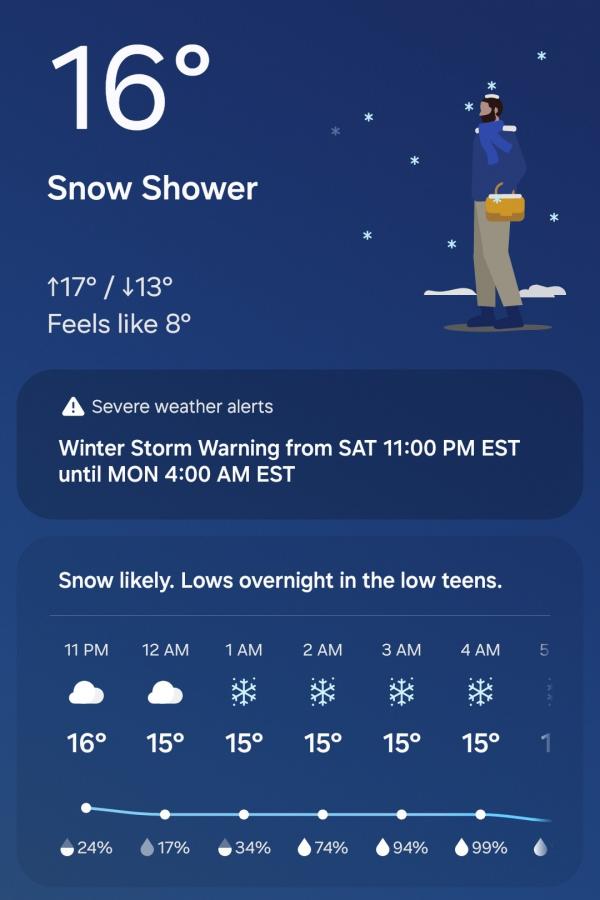Viewport: 600px width, 900px height.
Task: Open the hourly forecast card
Action: tap(299, 712)
